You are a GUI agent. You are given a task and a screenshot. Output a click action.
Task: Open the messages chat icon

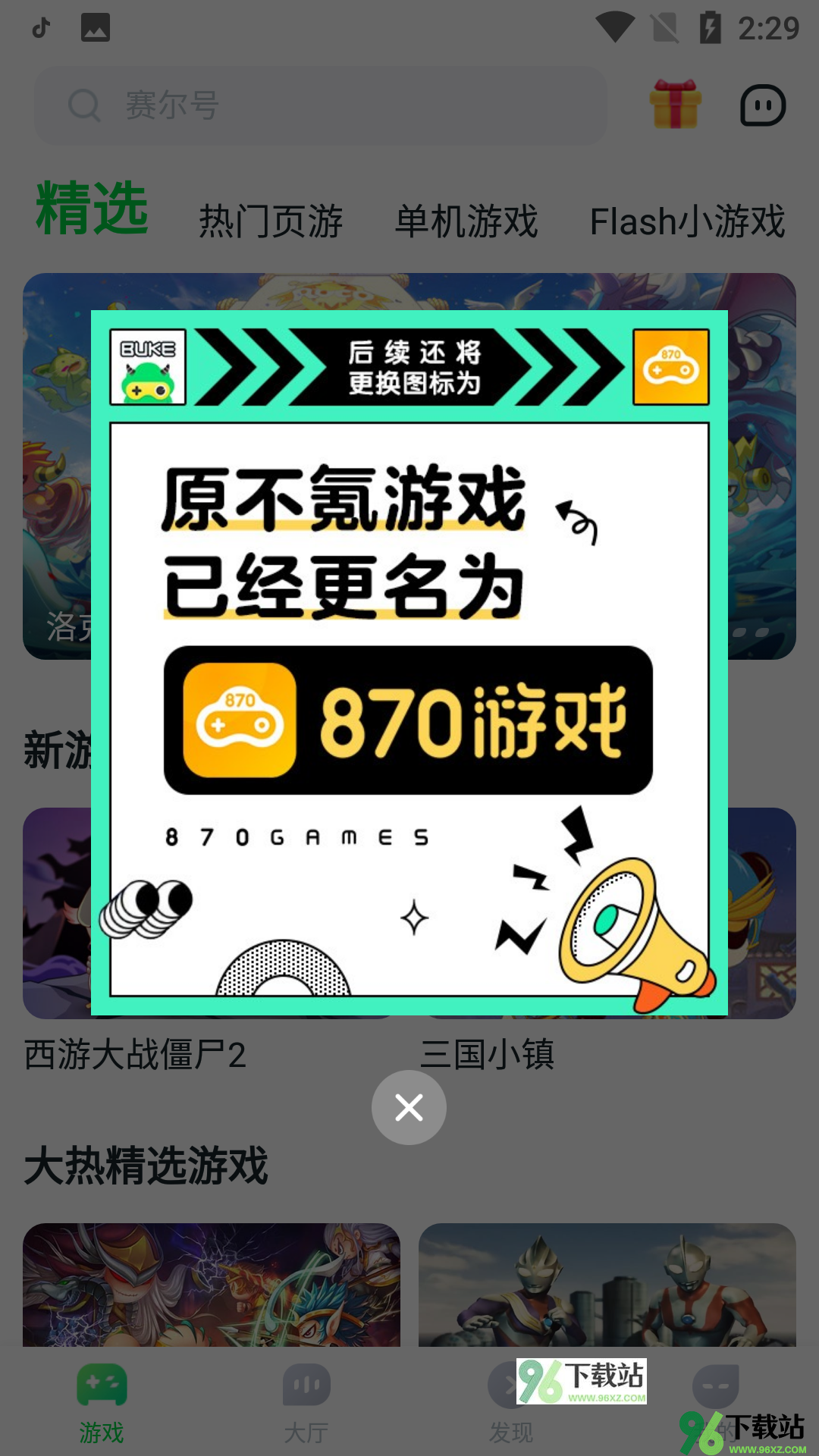point(763,105)
